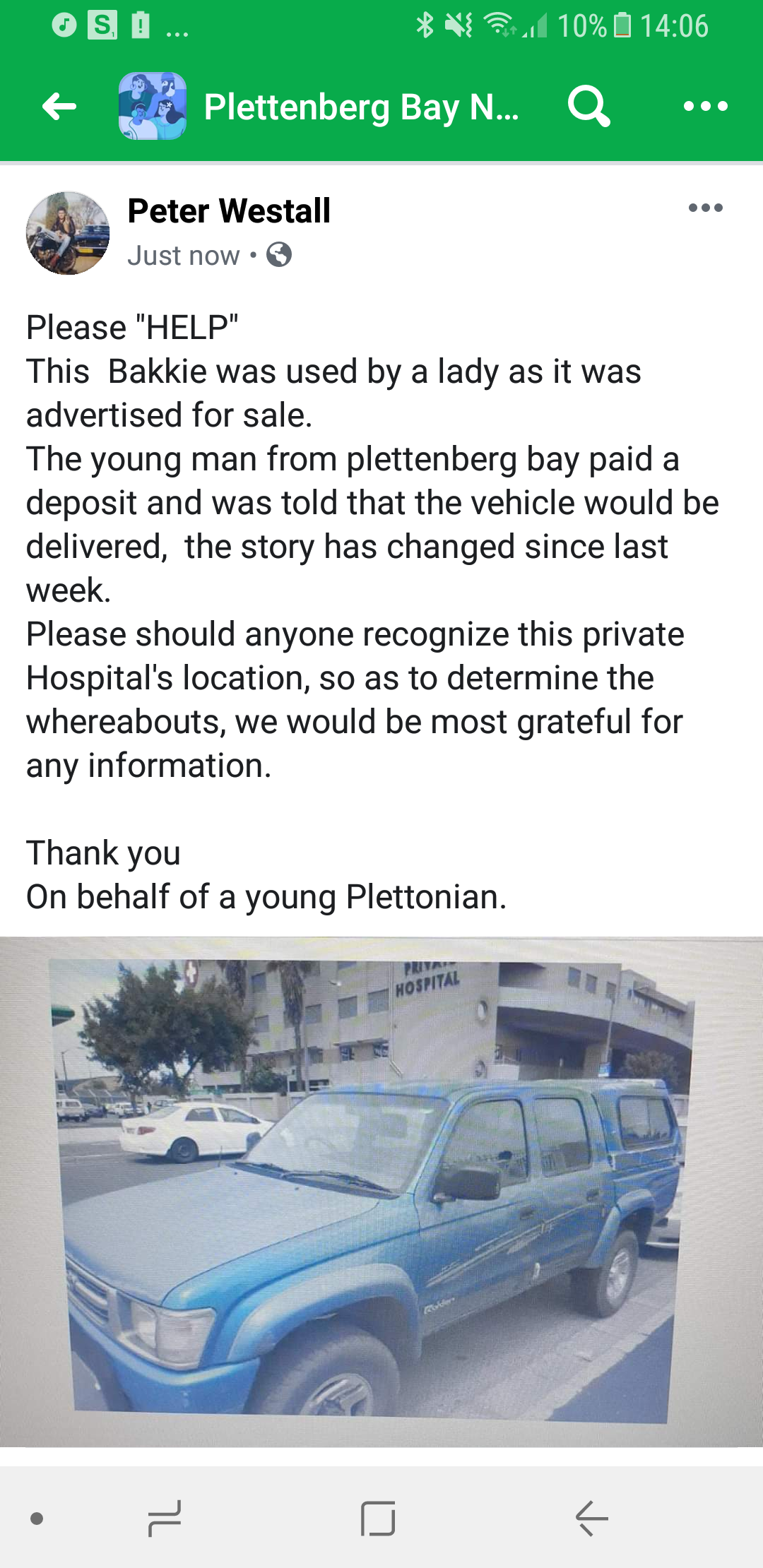Tap the notification alert icon top left

pos(139,25)
